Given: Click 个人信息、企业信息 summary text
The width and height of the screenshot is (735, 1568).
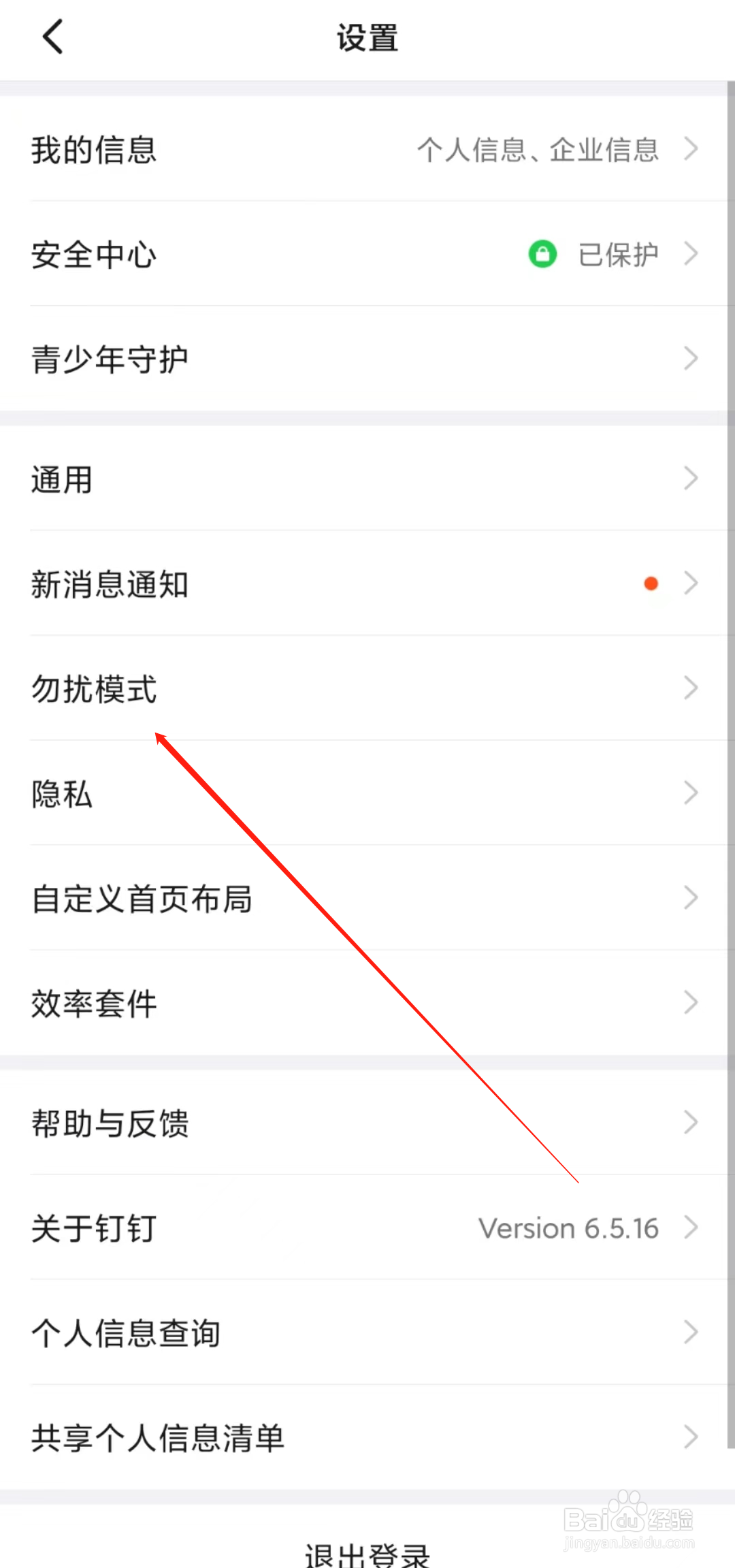Looking at the screenshot, I should click(537, 150).
